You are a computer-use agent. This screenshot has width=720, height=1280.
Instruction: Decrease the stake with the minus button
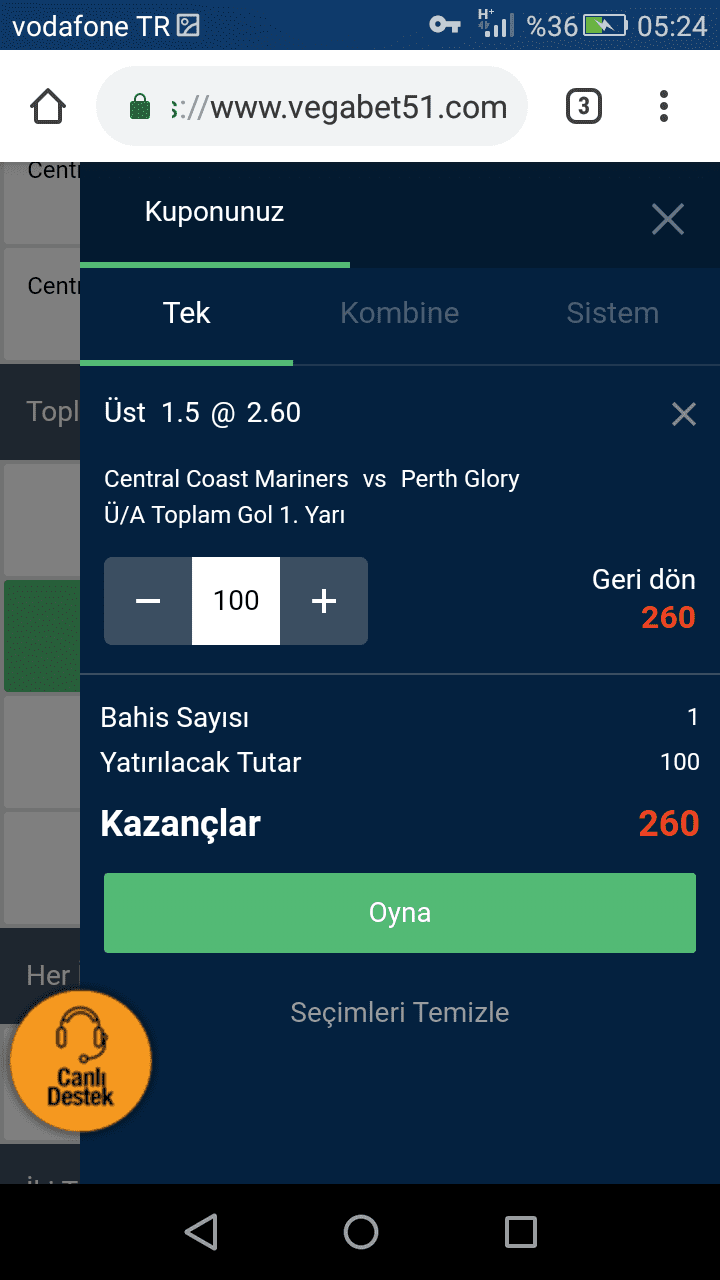(148, 601)
